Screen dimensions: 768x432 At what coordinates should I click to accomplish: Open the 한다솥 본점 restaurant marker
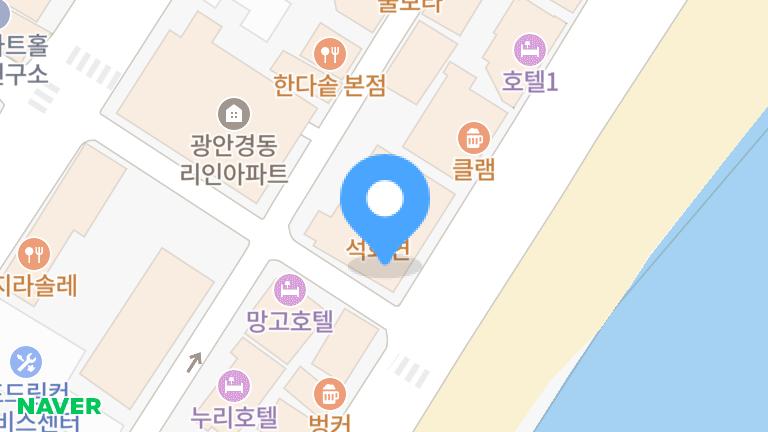pos(329,51)
